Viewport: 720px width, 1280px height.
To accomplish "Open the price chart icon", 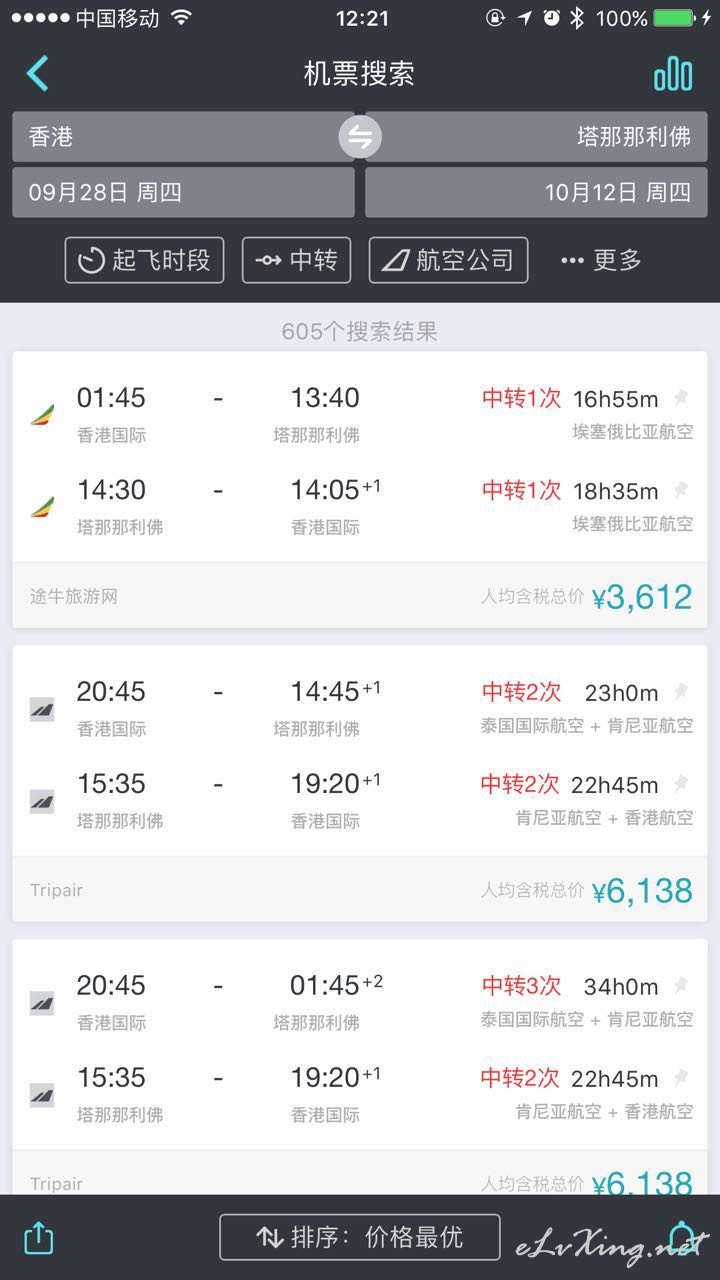I will (x=673, y=74).
